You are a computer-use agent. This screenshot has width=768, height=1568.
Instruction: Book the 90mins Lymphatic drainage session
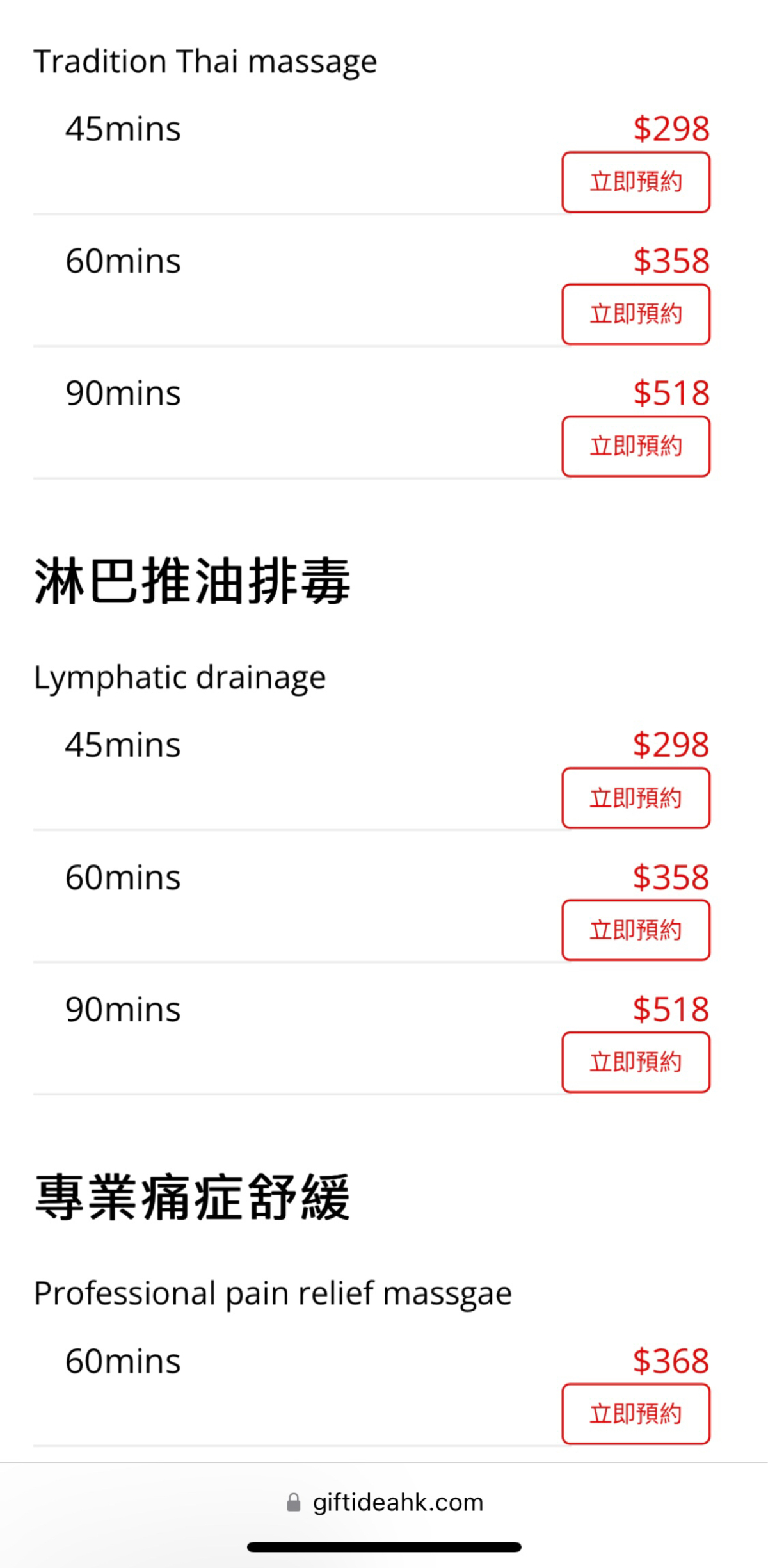point(636,1062)
